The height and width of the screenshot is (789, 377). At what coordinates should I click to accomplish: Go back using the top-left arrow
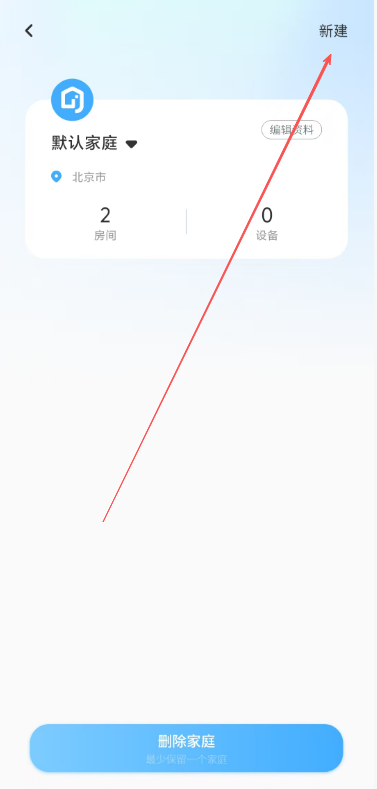[29, 31]
